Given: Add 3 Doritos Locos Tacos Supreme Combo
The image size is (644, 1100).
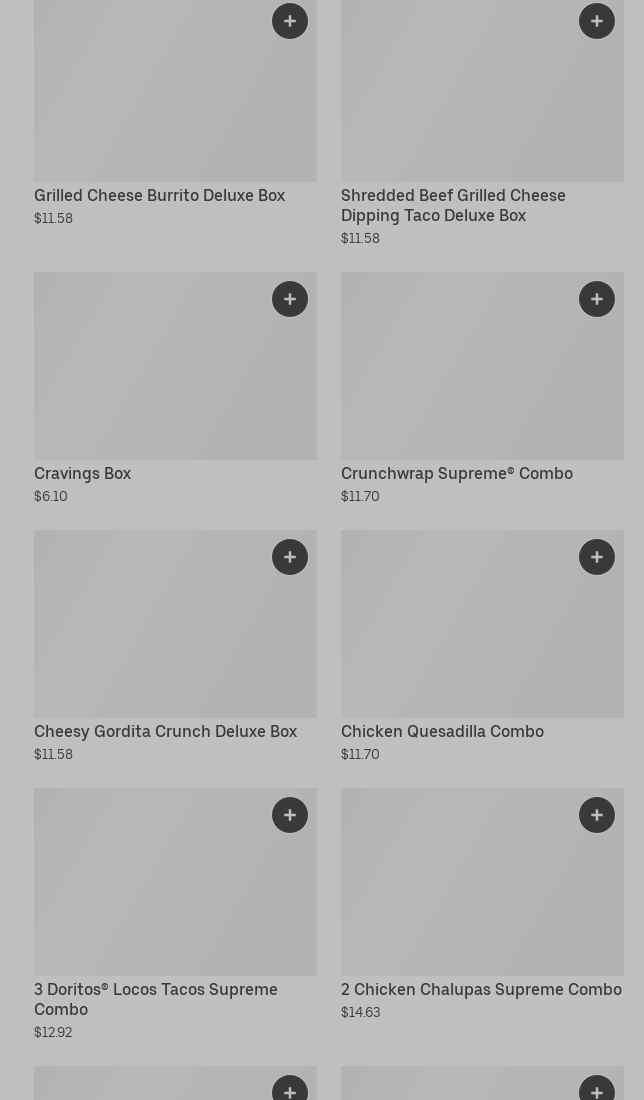Looking at the screenshot, I should 290,815.
